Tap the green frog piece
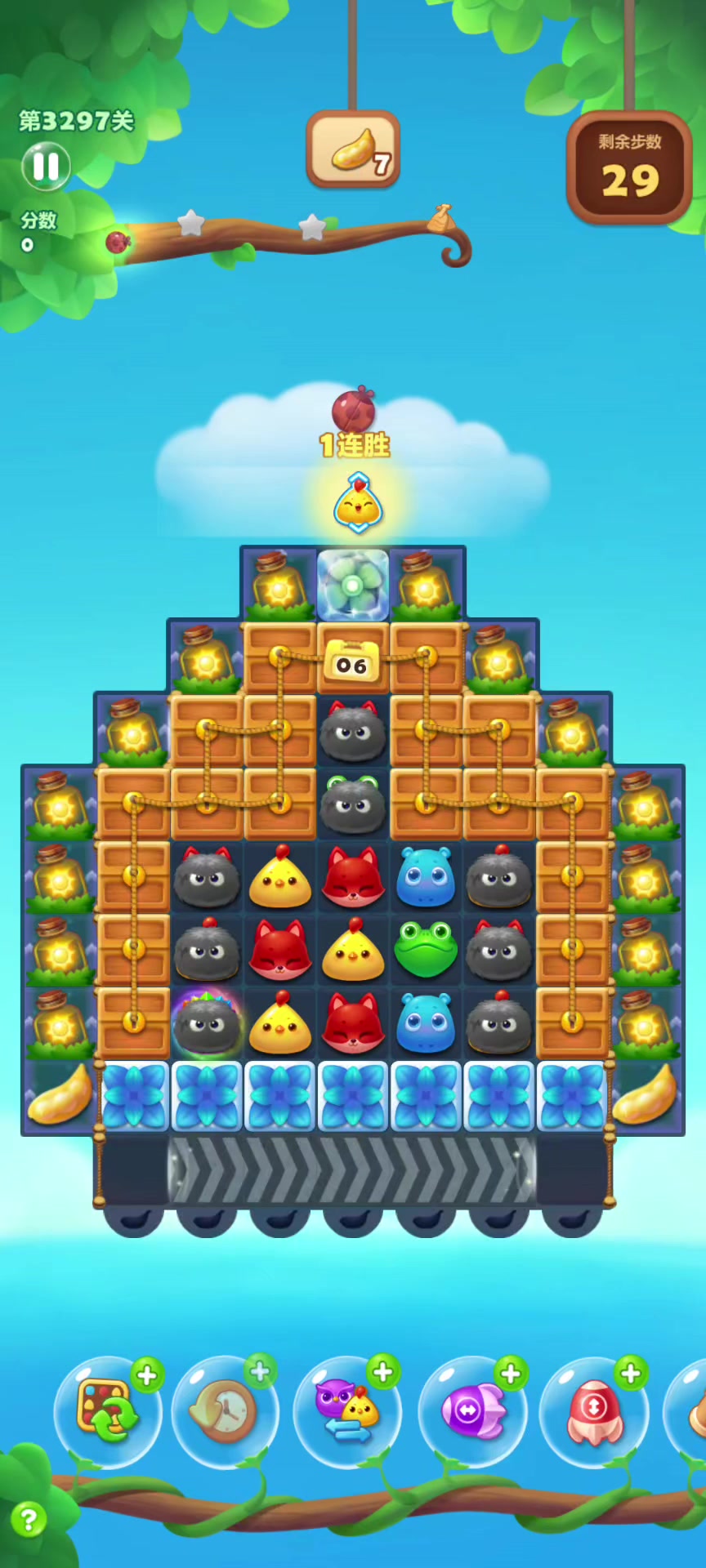The width and height of the screenshot is (706, 1568). pyautogui.click(x=426, y=950)
